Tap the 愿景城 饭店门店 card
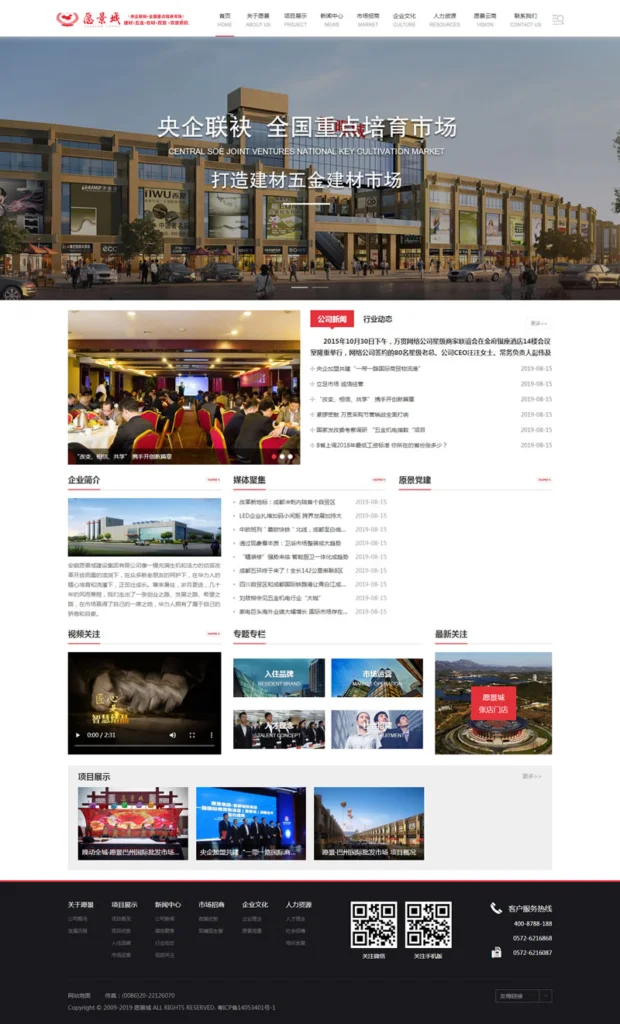 pos(493,703)
